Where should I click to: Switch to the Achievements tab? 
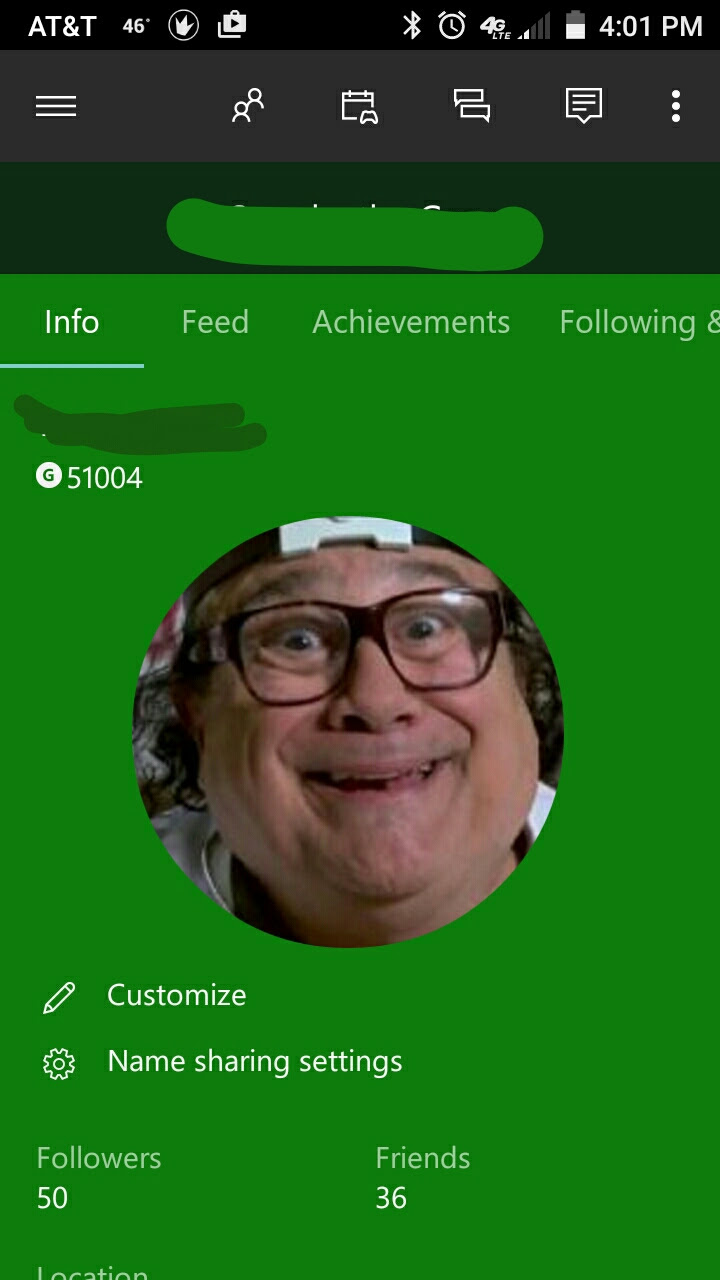coord(411,322)
